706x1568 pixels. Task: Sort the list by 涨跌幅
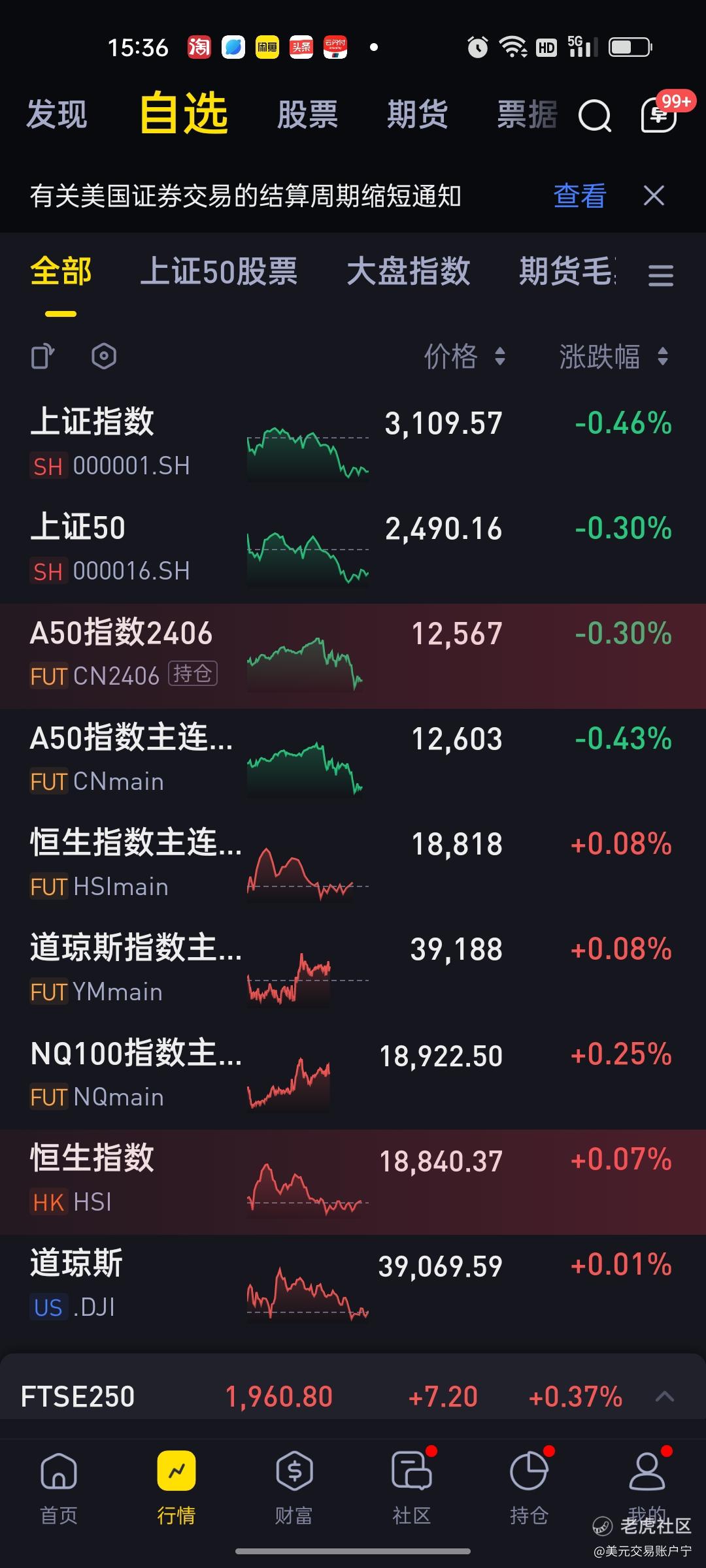(x=614, y=357)
